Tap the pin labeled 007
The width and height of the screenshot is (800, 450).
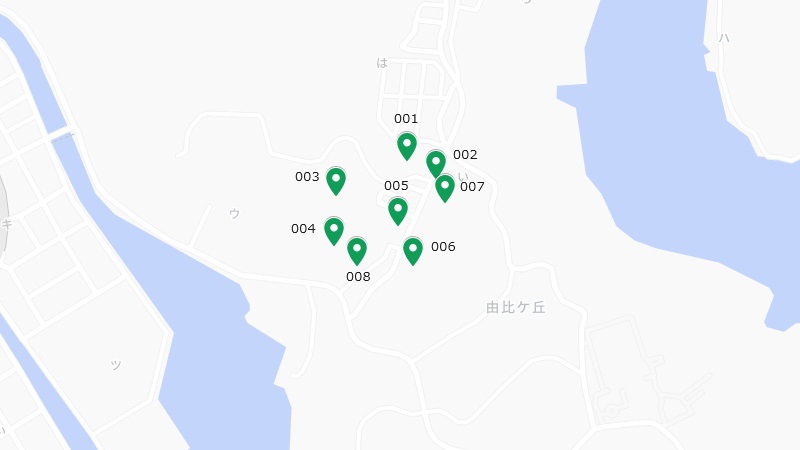tap(445, 187)
